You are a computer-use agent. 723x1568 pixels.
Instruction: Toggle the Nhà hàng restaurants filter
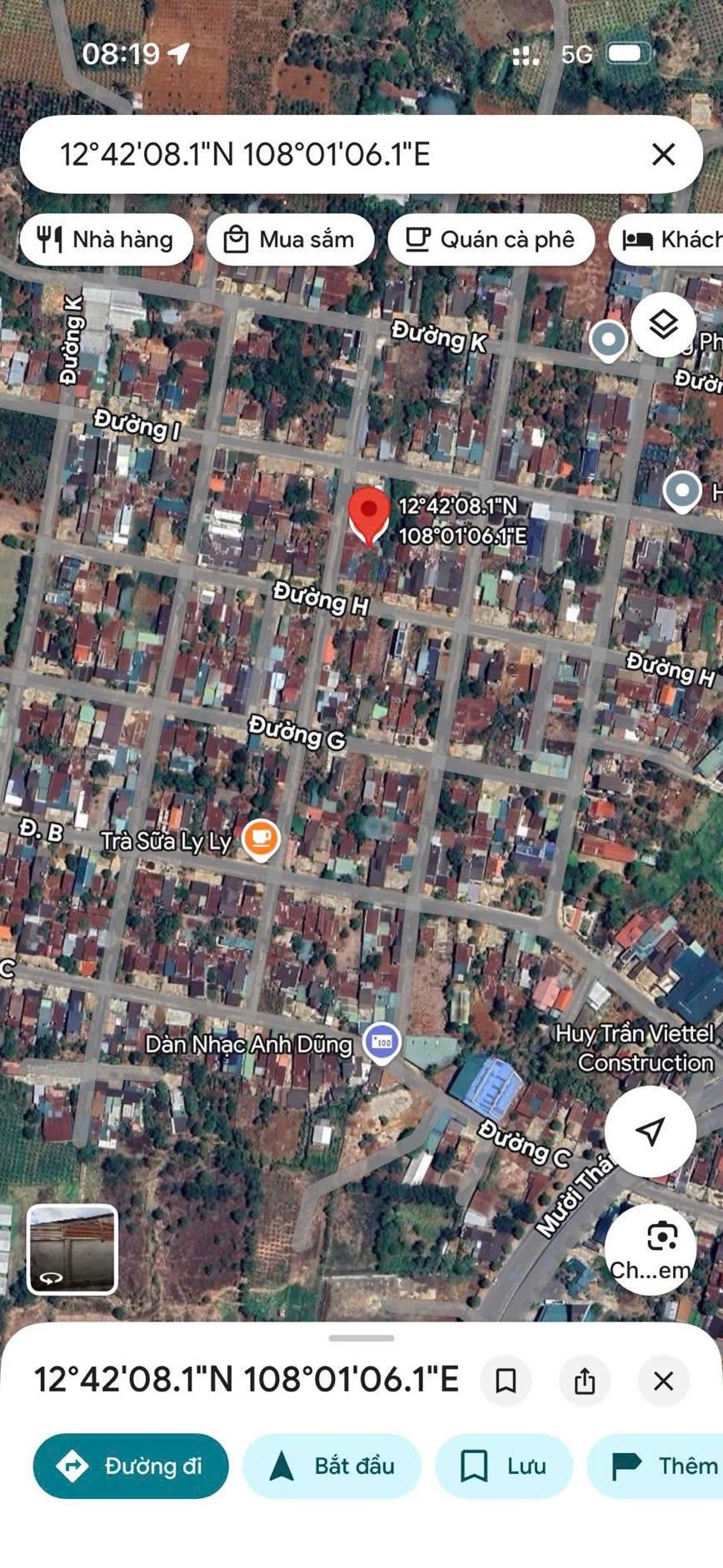(106, 240)
